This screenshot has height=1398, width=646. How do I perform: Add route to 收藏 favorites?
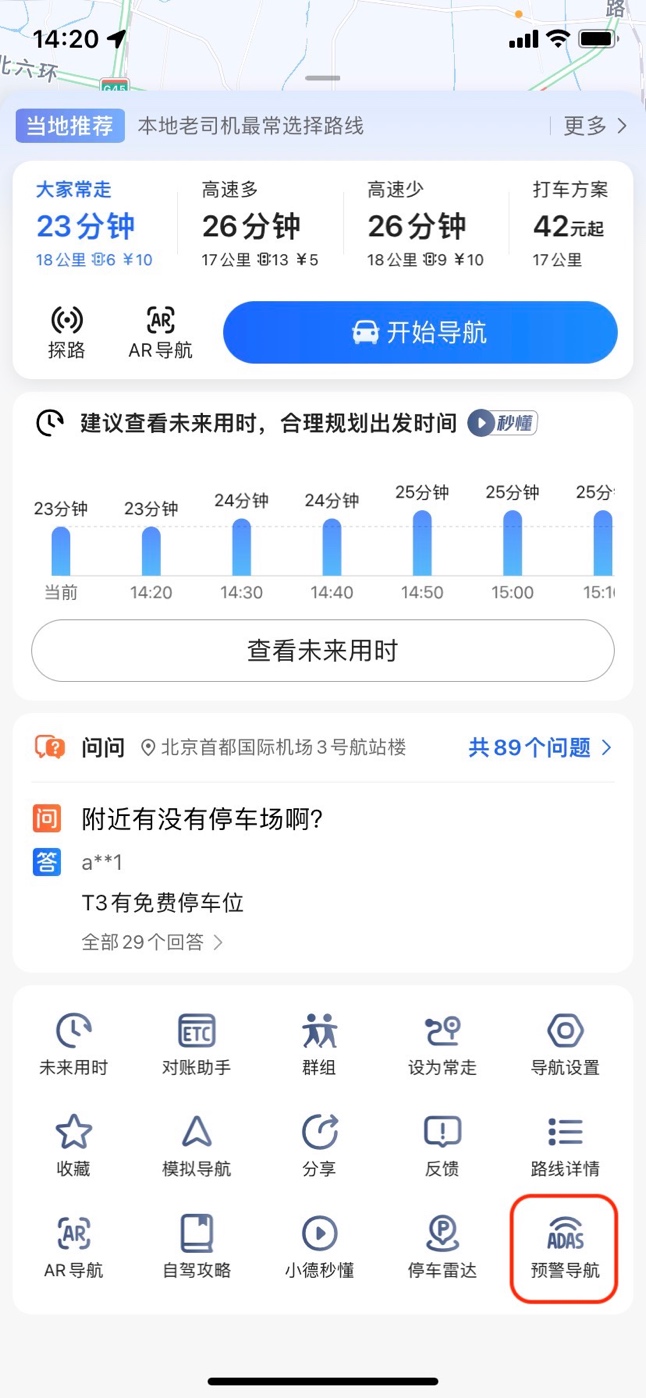pos(73,1145)
